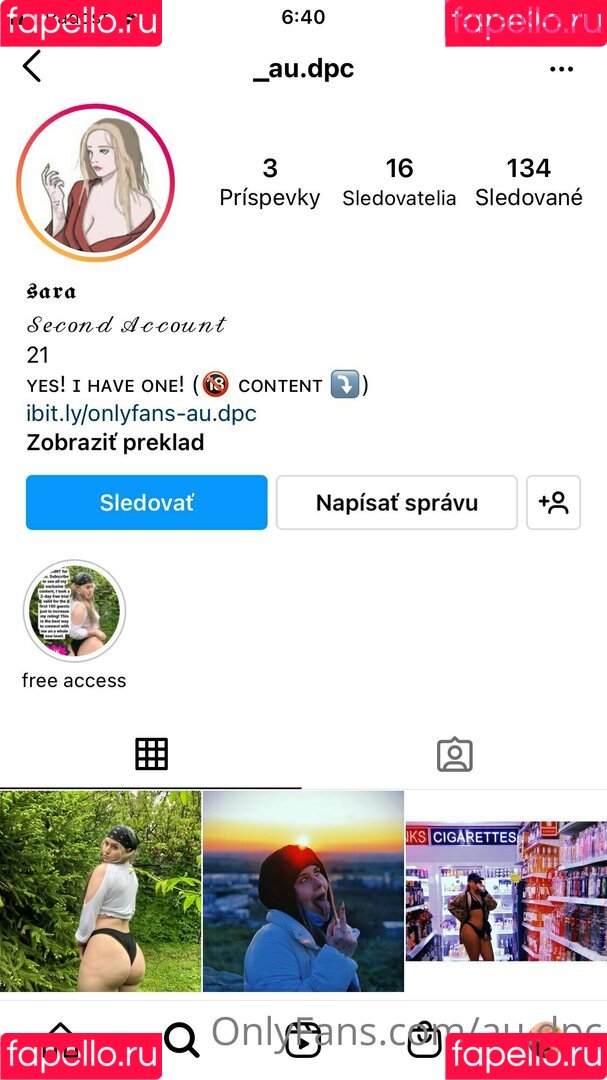This screenshot has width=607, height=1080.
Task: Open Reels in the bottom navigation
Action: click(303, 1040)
